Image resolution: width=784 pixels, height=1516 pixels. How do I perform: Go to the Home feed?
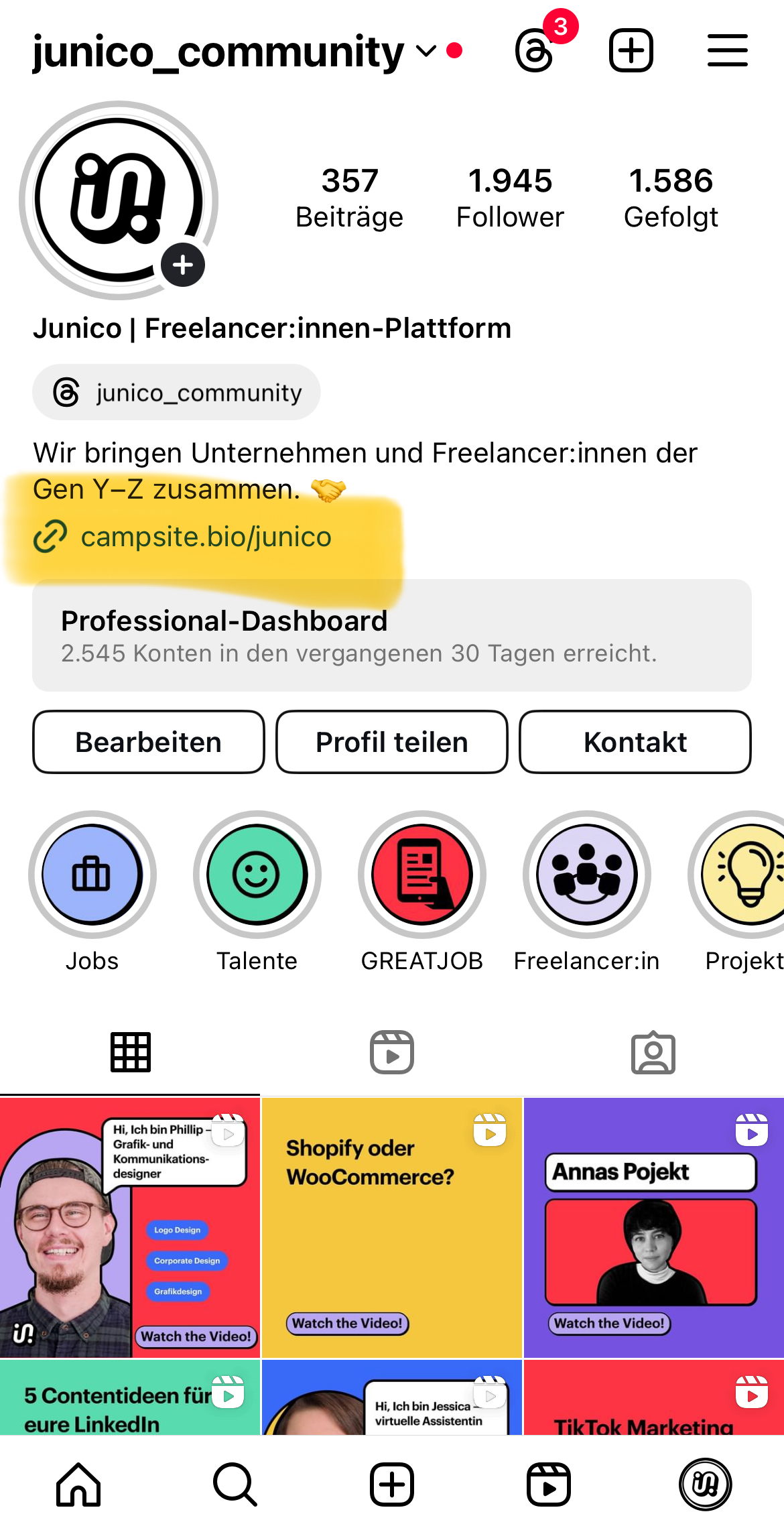78,1484
